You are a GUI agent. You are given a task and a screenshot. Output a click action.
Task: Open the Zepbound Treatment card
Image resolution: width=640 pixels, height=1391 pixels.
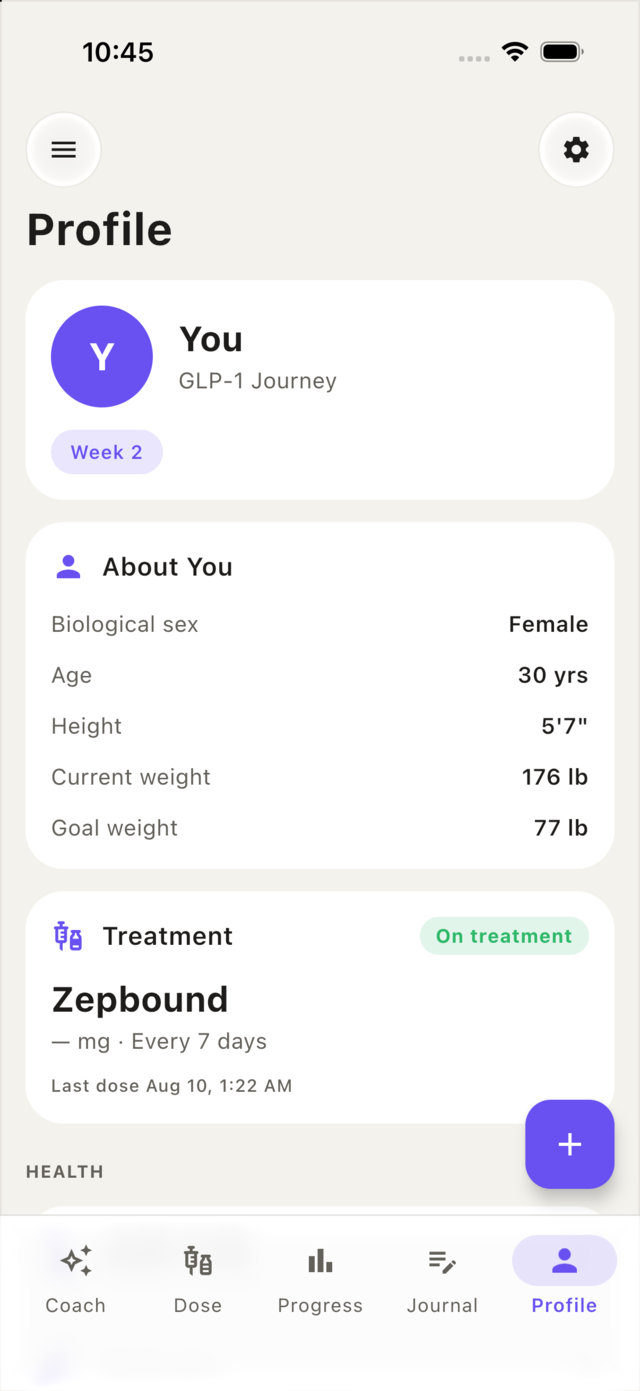pyautogui.click(x=320, y=1007)
